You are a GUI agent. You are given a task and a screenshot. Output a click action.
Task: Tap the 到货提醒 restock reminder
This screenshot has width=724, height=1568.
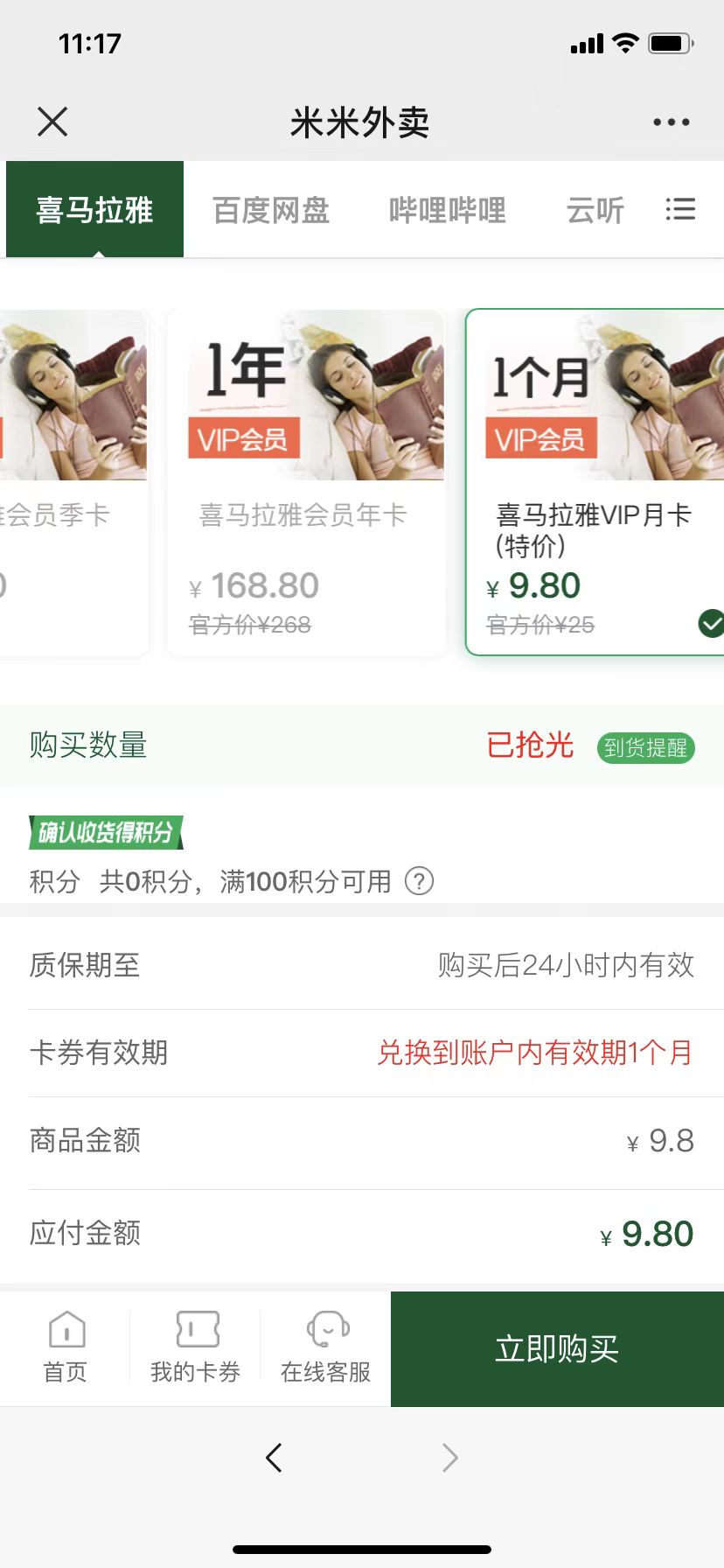[645, 747]
